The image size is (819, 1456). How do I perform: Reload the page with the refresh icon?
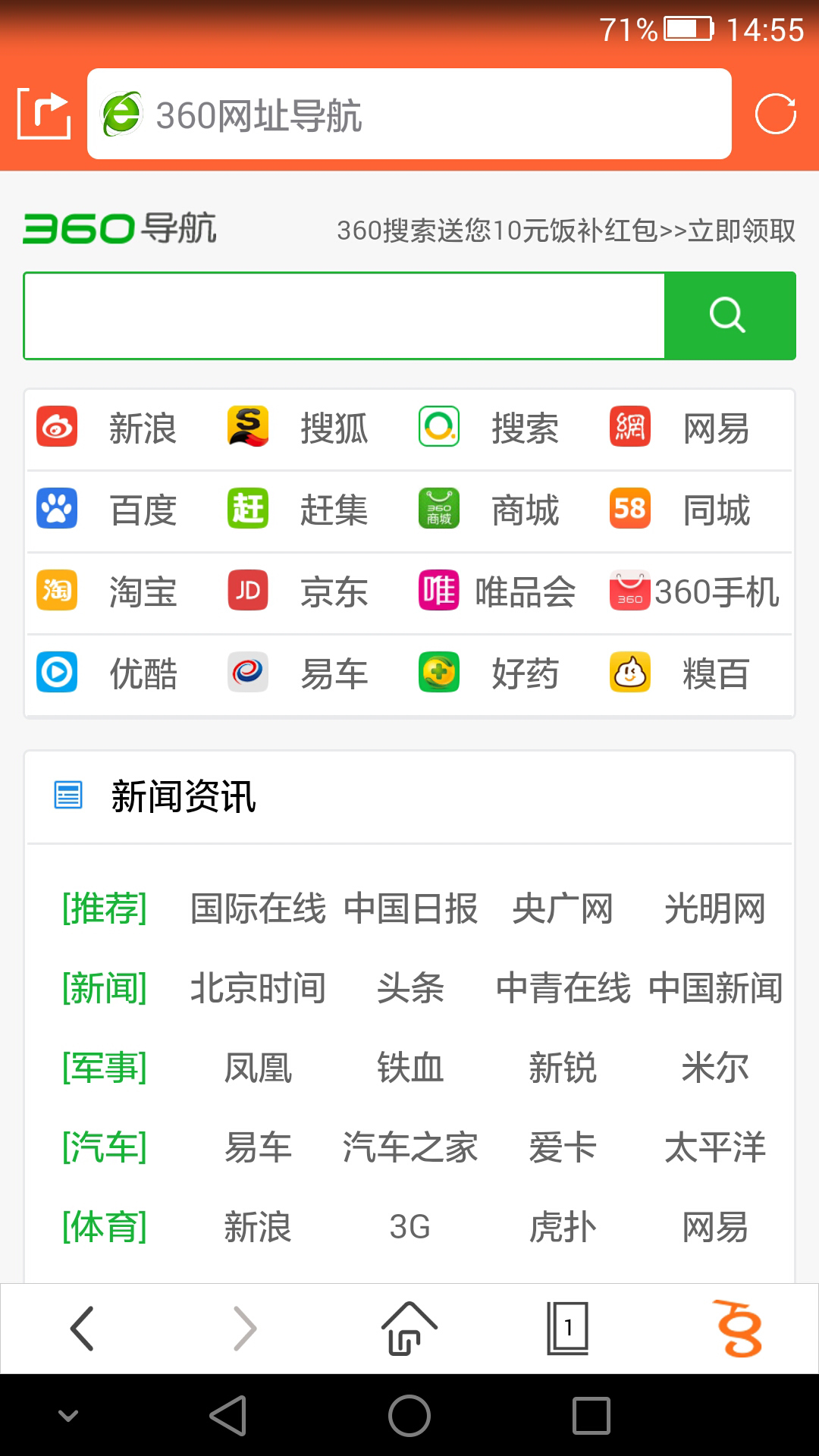(775, 114)
